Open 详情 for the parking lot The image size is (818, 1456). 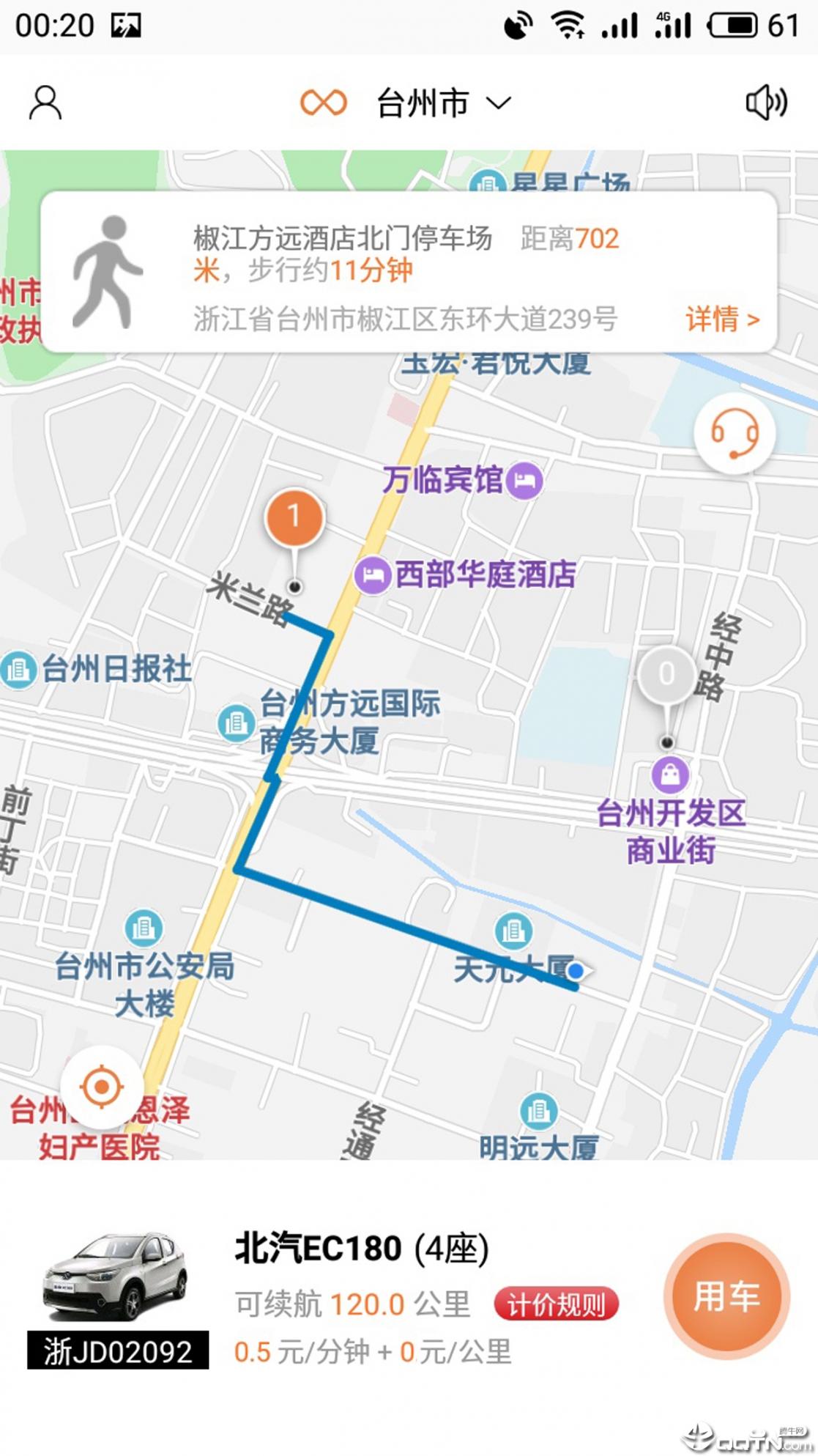tap(722, 319)
